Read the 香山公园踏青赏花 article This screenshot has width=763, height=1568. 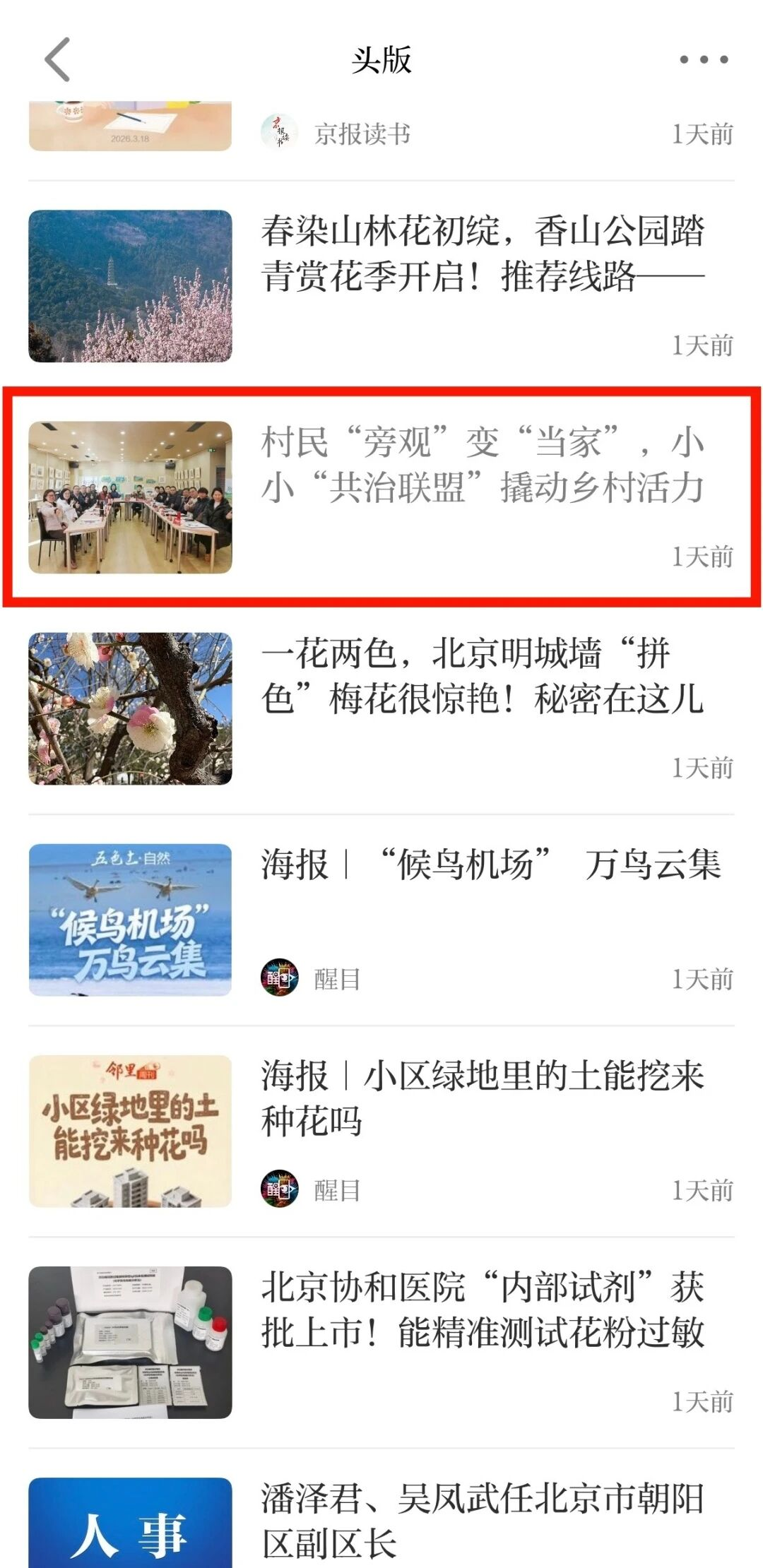pos(482,254)
